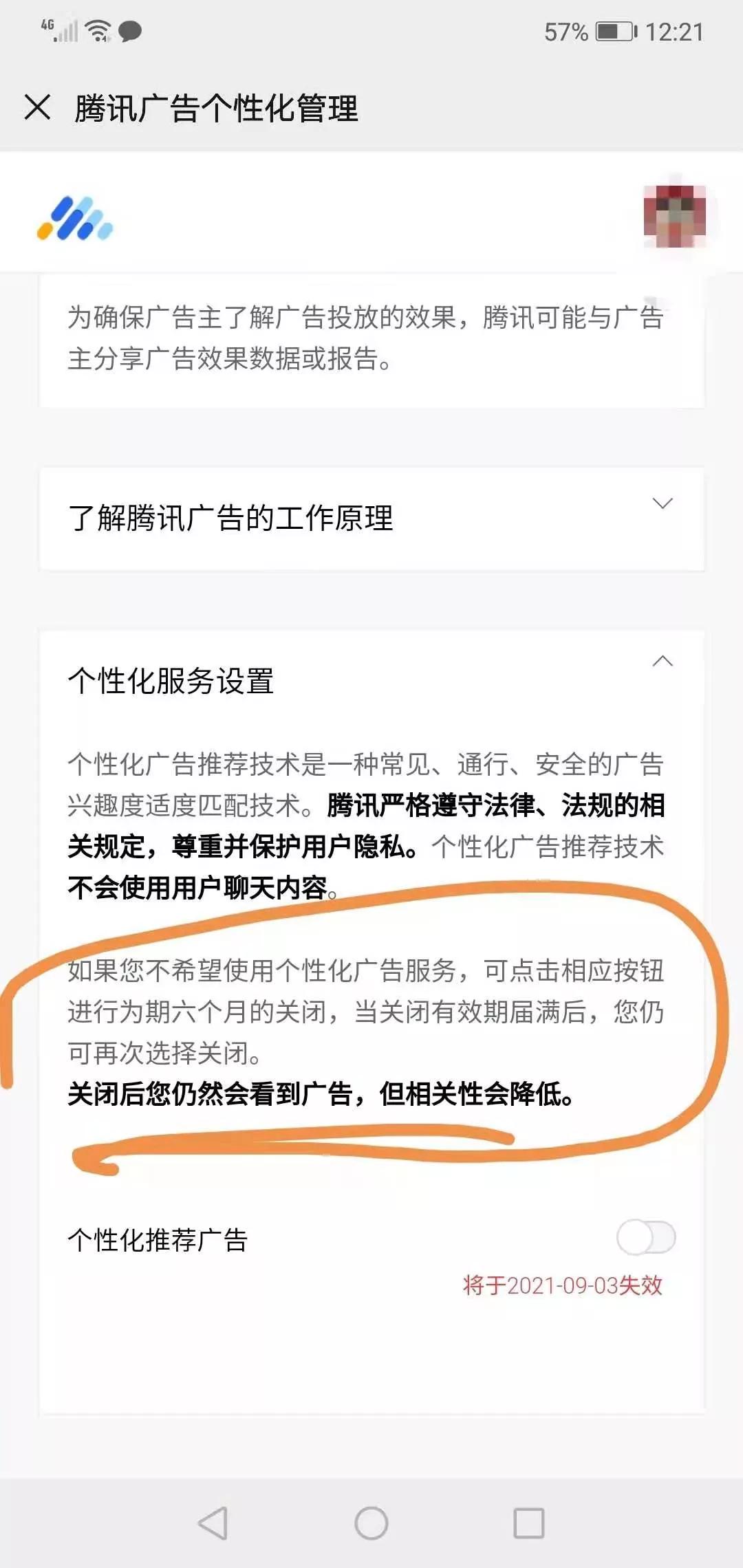Tap the message bubble icon in status bar

[x=132, y=31]
